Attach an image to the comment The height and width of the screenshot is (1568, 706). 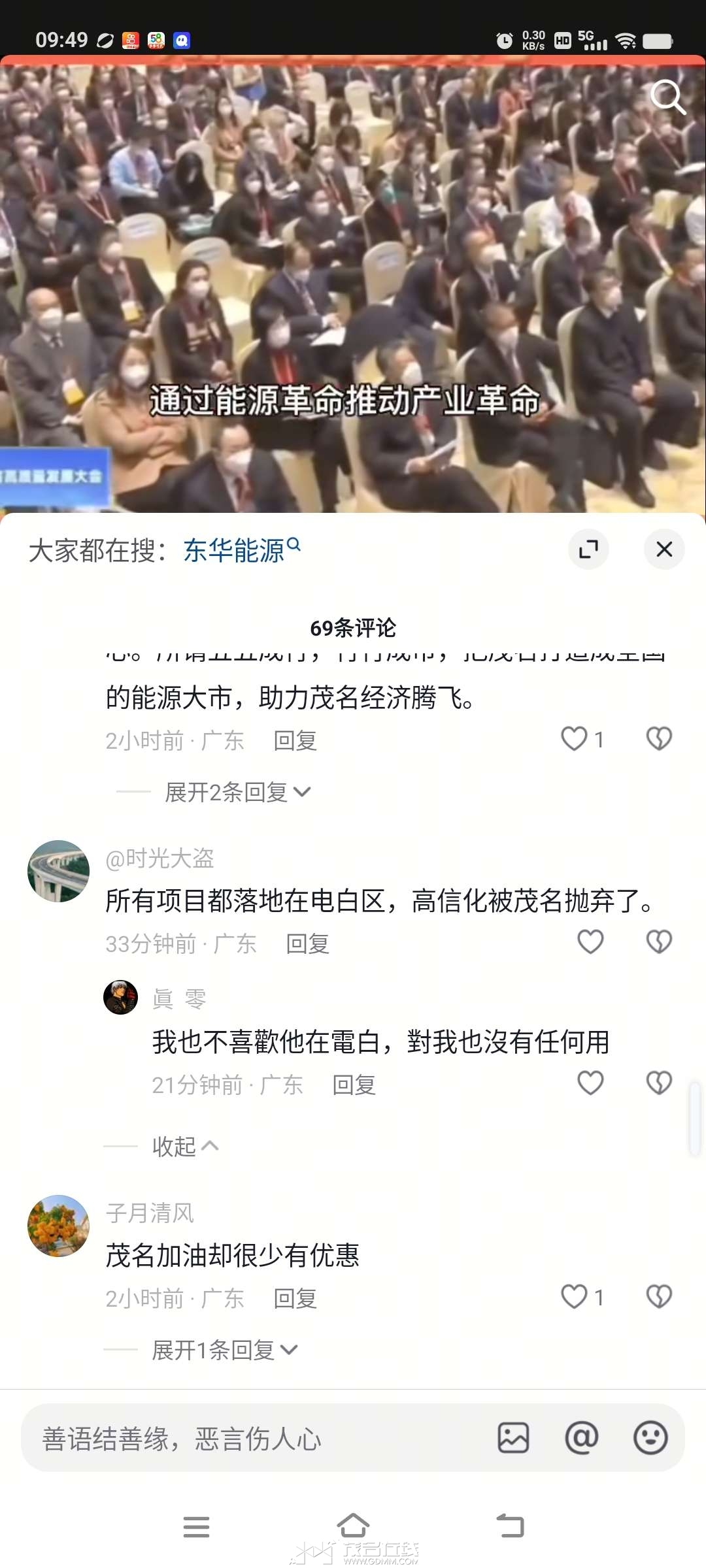[x=513, y=1438]
